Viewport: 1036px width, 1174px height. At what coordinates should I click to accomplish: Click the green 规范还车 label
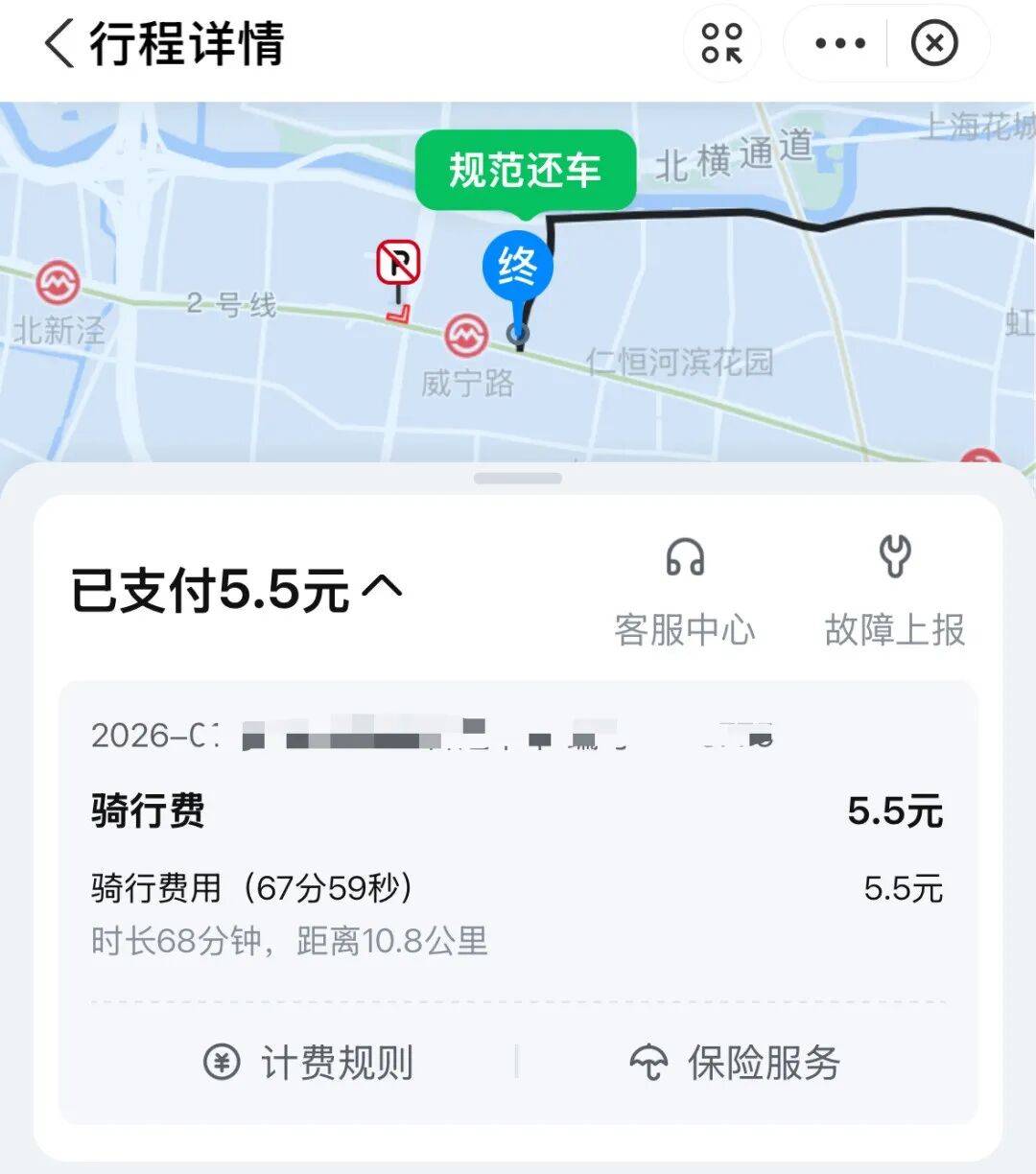[x=525, y=170]
